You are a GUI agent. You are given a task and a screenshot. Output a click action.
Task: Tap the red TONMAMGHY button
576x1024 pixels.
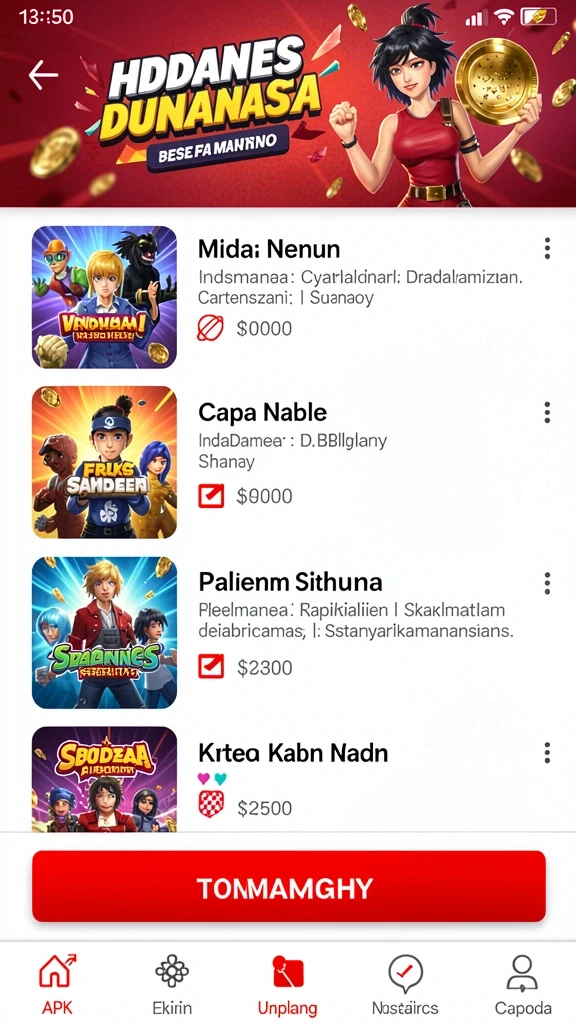pos(288,887)
